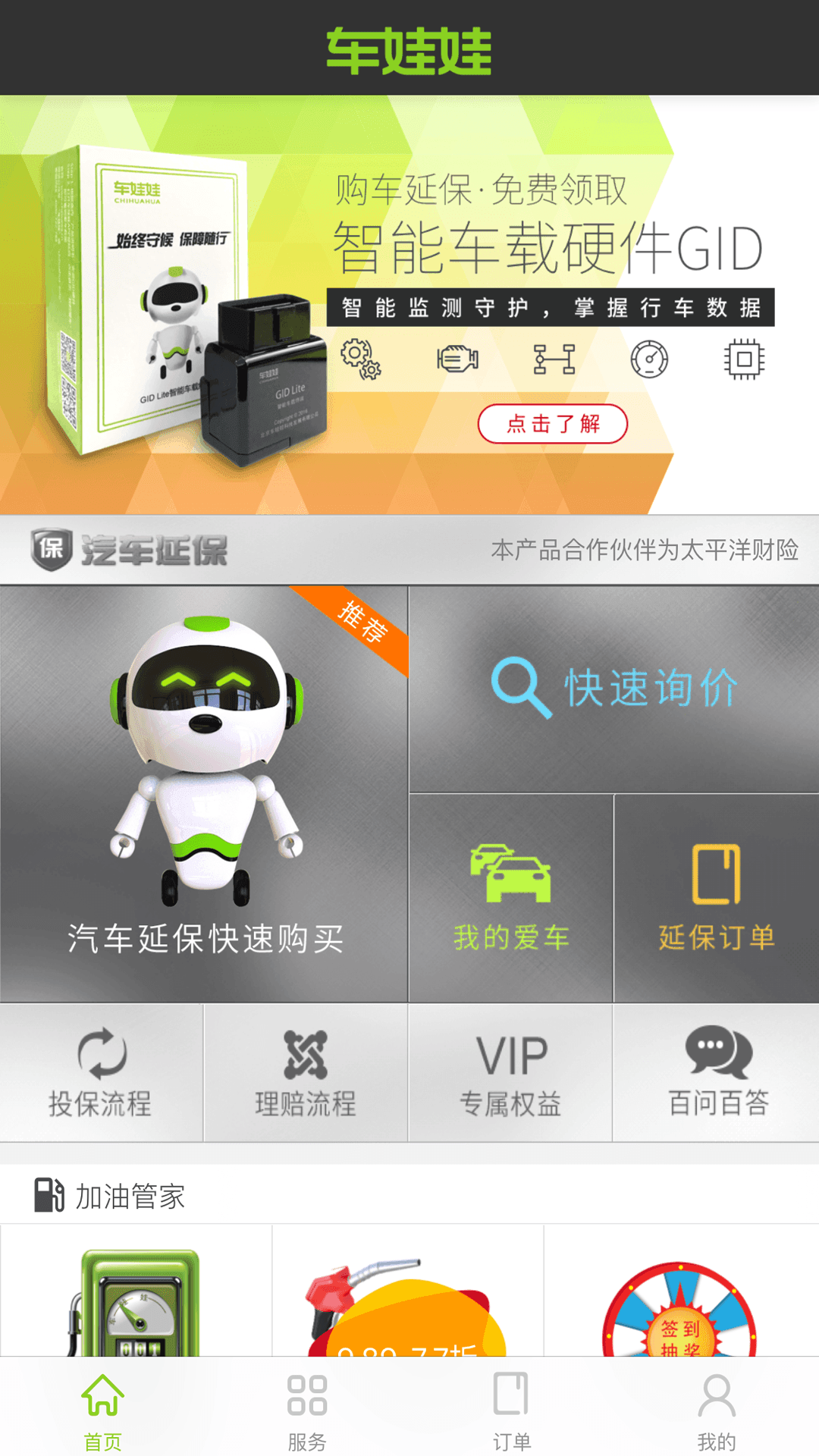This screenshot has height=1456, width=819.
Task: Open 快速询价 quick quote
Action: pyautogui.click(x=613, y=689)
